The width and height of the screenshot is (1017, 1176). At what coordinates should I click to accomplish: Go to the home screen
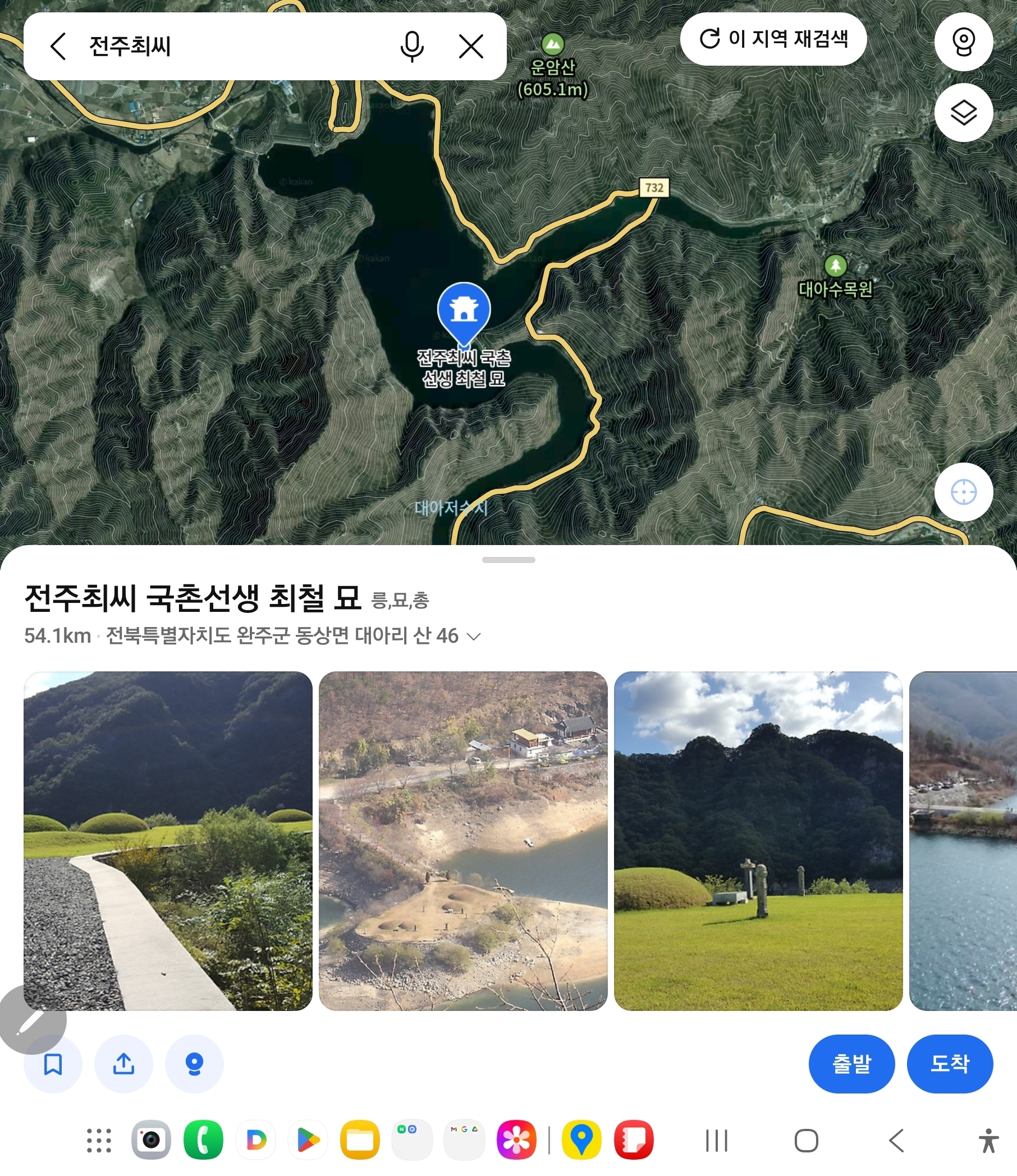(x=806, y=1140)
